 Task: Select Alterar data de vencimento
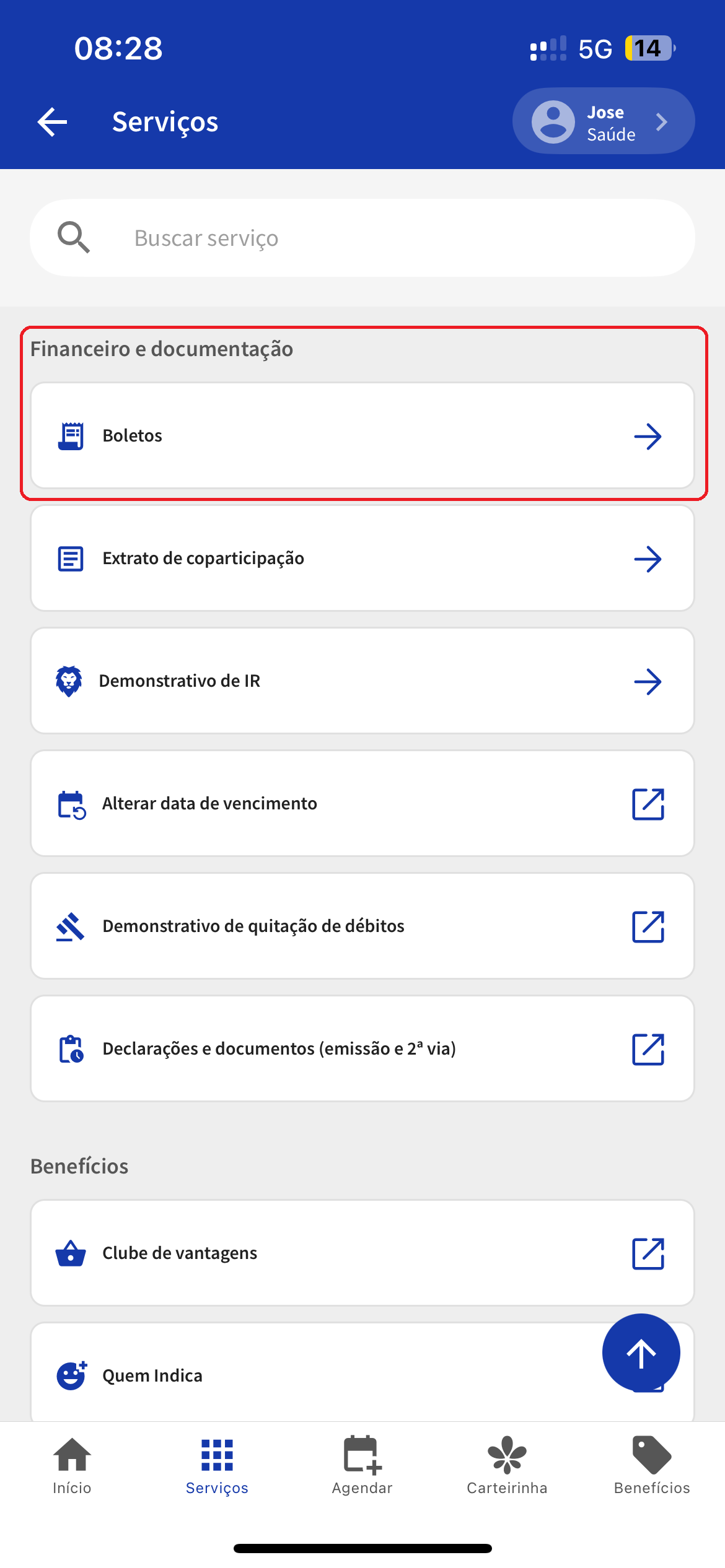coord(362,804)
